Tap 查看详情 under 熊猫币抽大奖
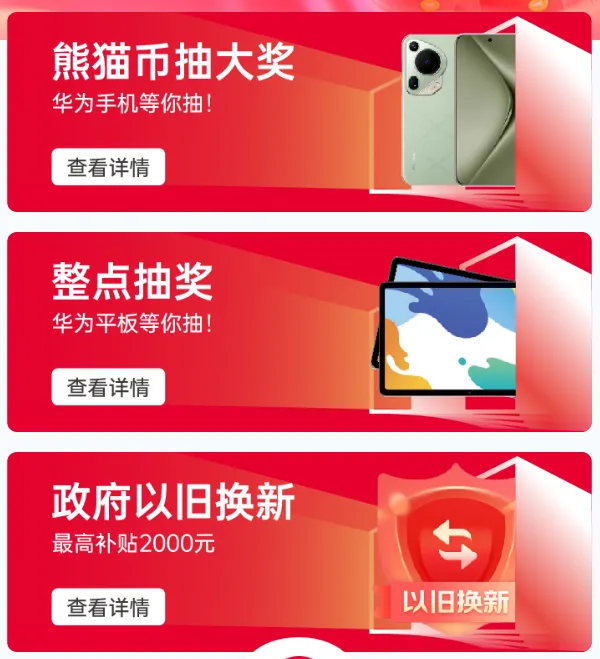The height and width of the screenshot is (659, 600). [x=108, y=167]
